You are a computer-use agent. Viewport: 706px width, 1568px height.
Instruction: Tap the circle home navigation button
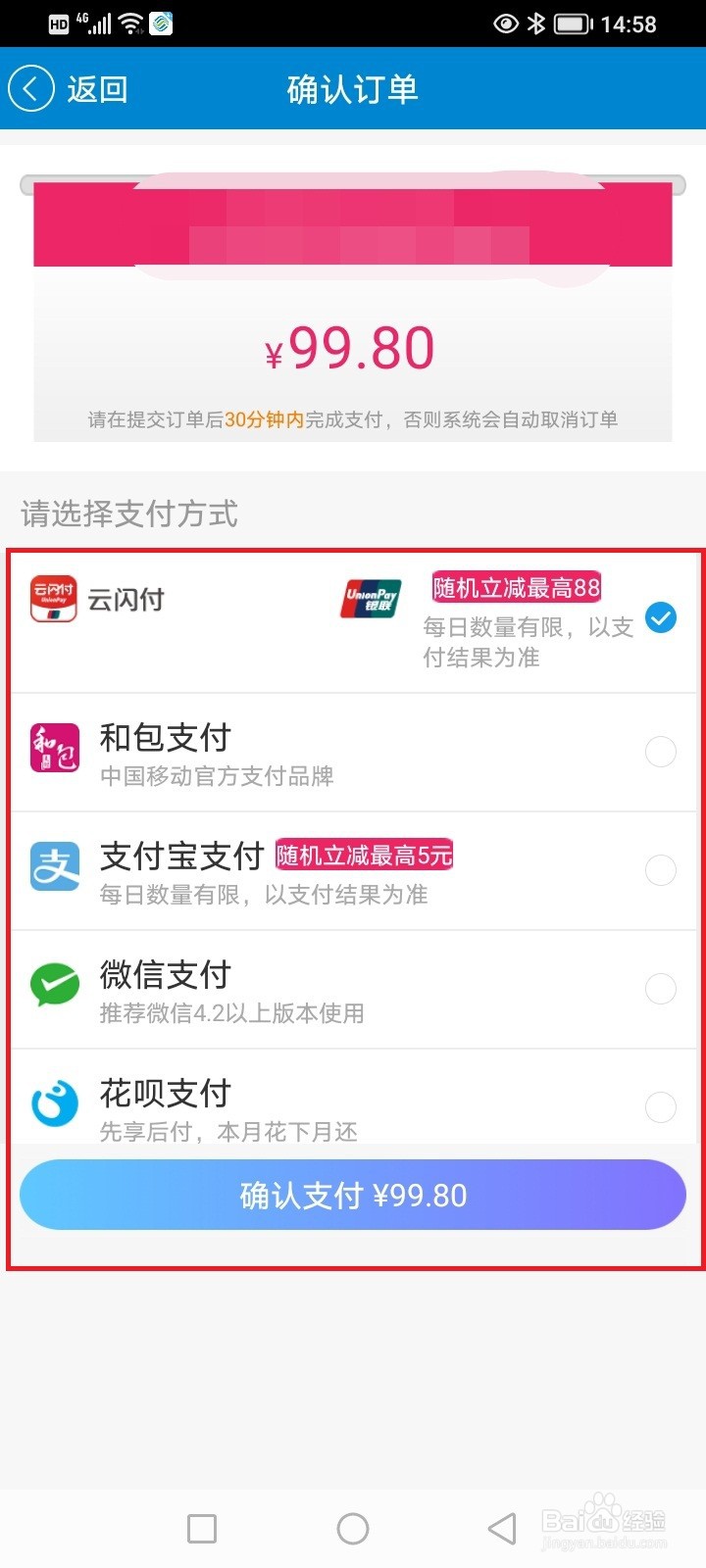(x=353, y=1528)
